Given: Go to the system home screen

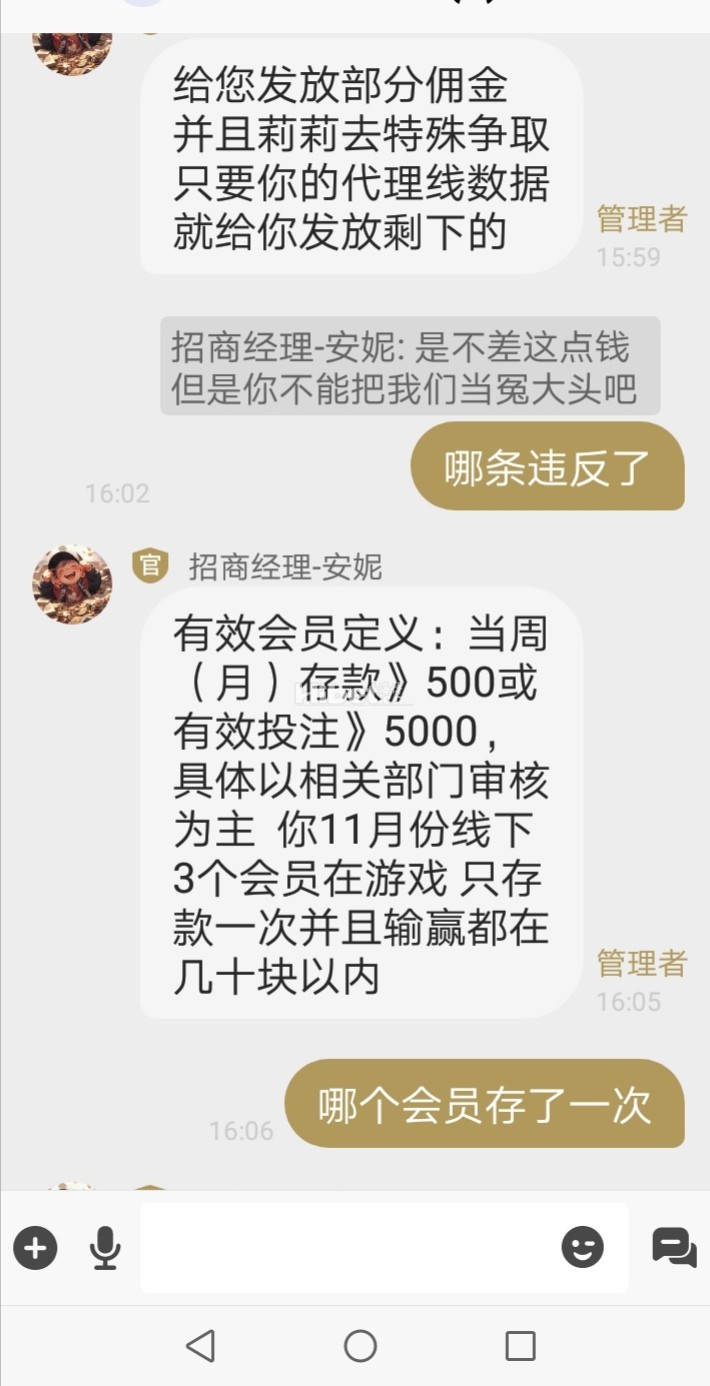Looking at the screenshot, I should [360, 1345].
